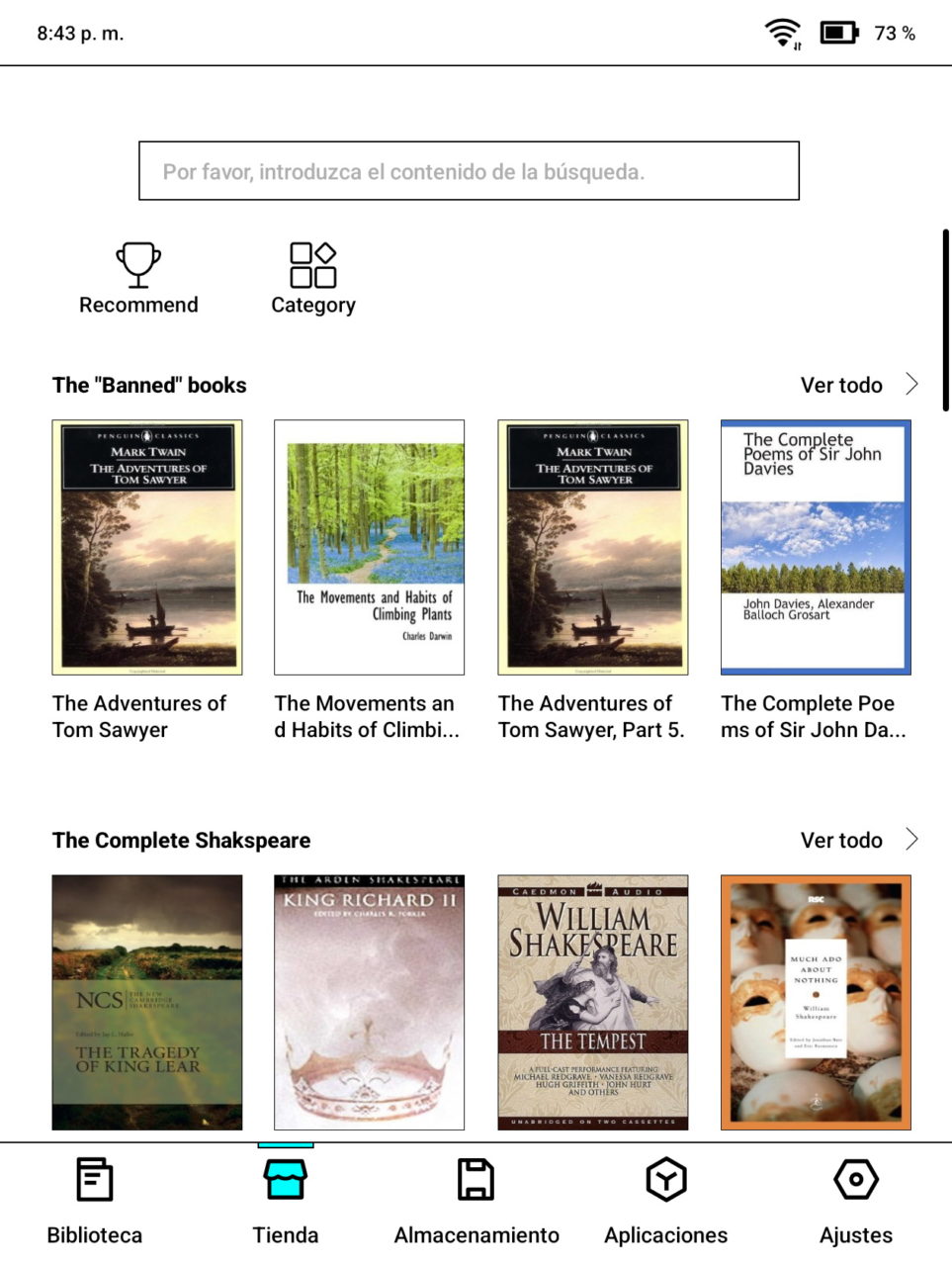Open the King Richard II book
Screen dimensions: 952x1266
click(369, 1002)
